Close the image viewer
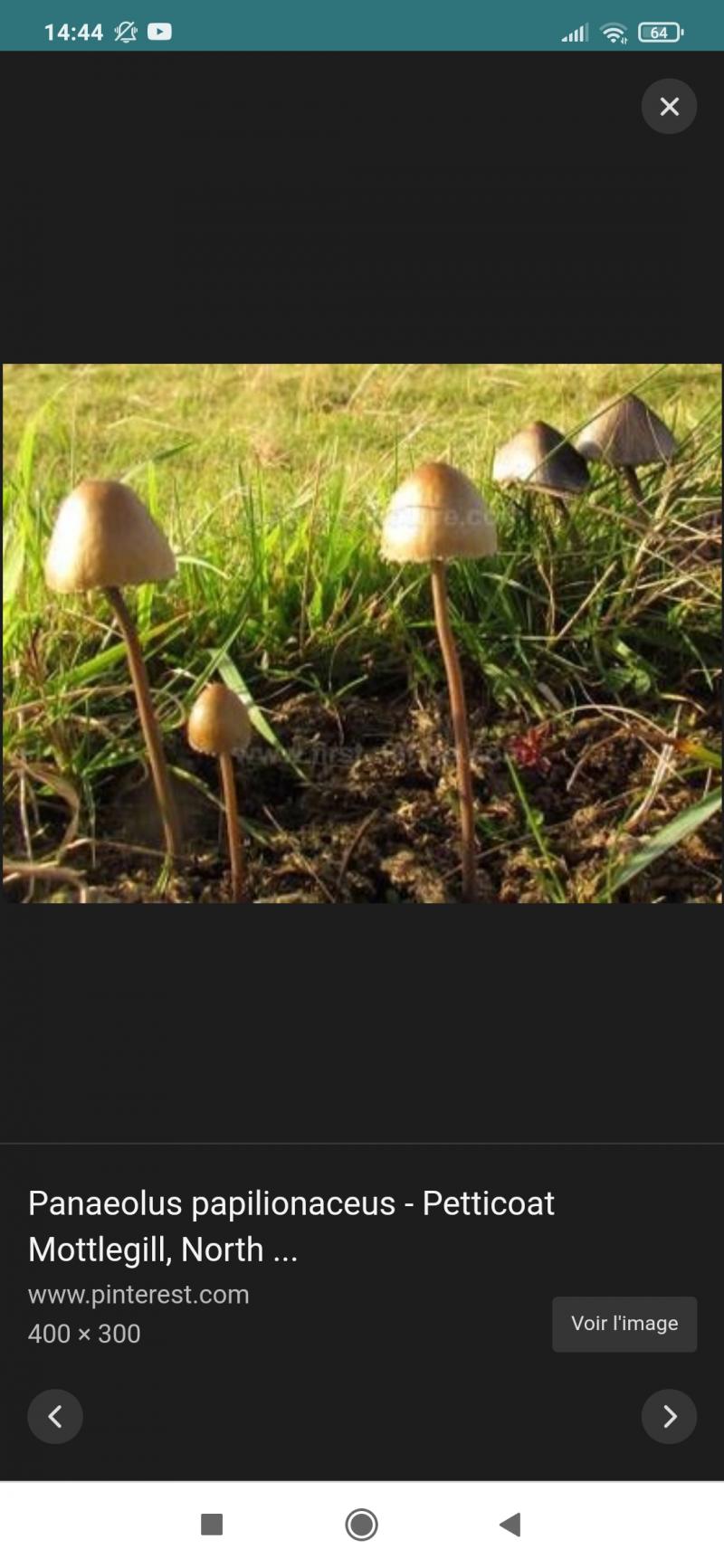This screenshot has width=724, height=1568. point(669,107)
